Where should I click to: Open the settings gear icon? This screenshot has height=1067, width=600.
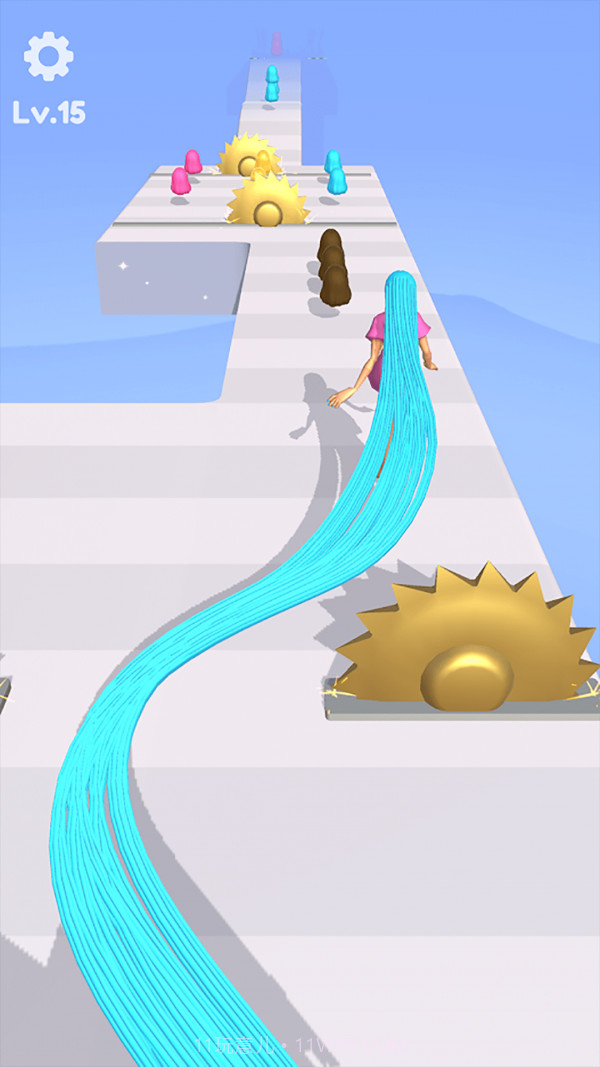pos(48,57)
